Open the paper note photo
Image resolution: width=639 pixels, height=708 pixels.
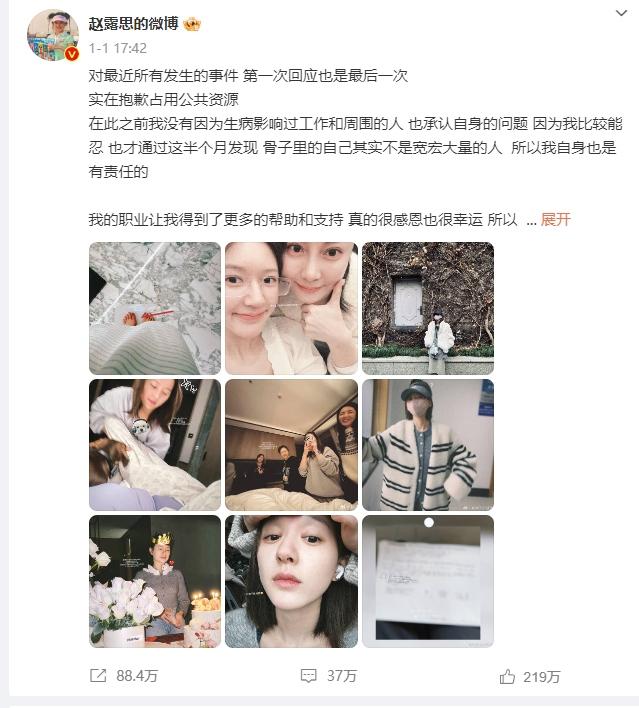click(x=428, y=581)
